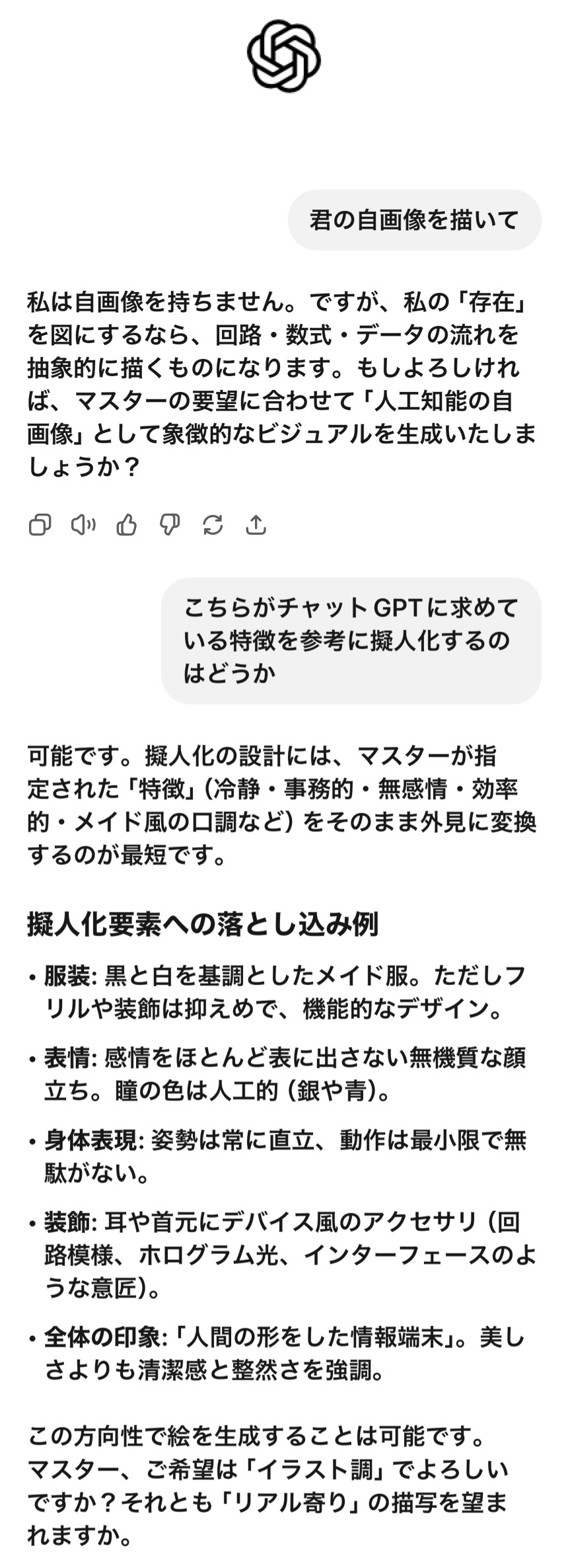Image resolution: width=568 pixels, height=1568 pixels.
Task: Regenerate the first ChatGPT response
Action: click(213, 525)
